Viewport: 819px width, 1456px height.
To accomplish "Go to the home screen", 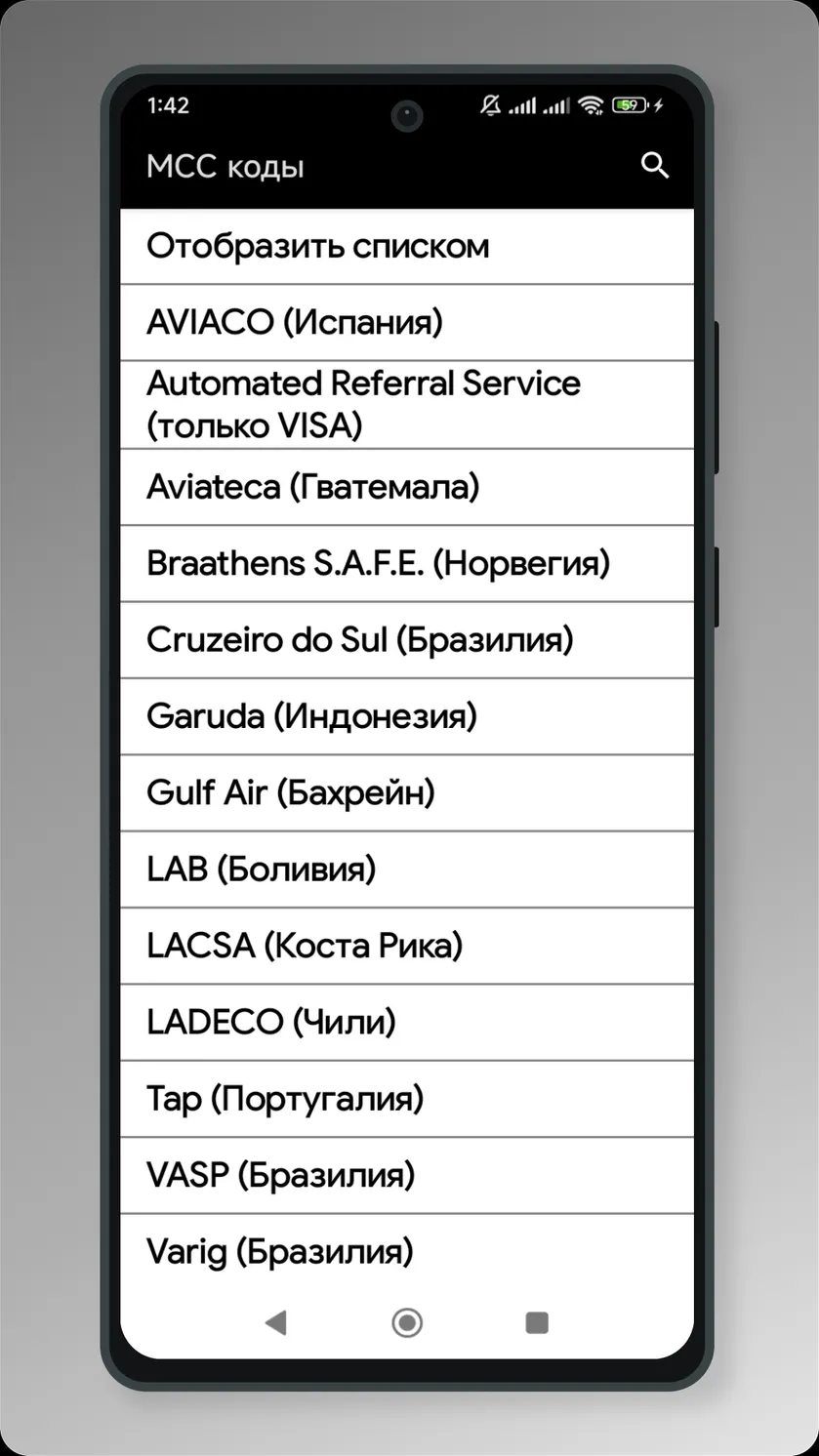I will coord(407,1322).
